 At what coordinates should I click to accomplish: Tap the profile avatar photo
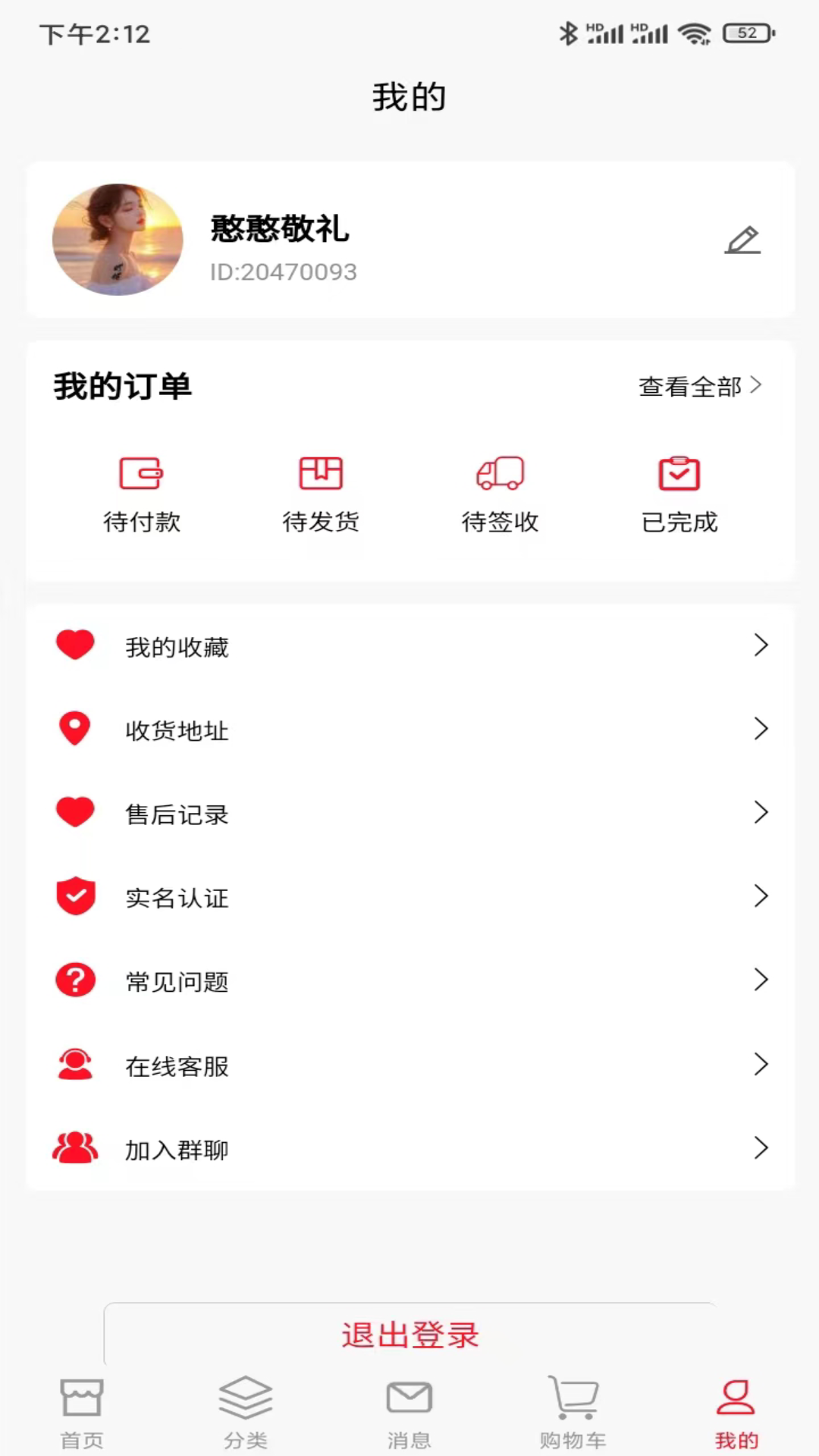click(x=118, y=240)
